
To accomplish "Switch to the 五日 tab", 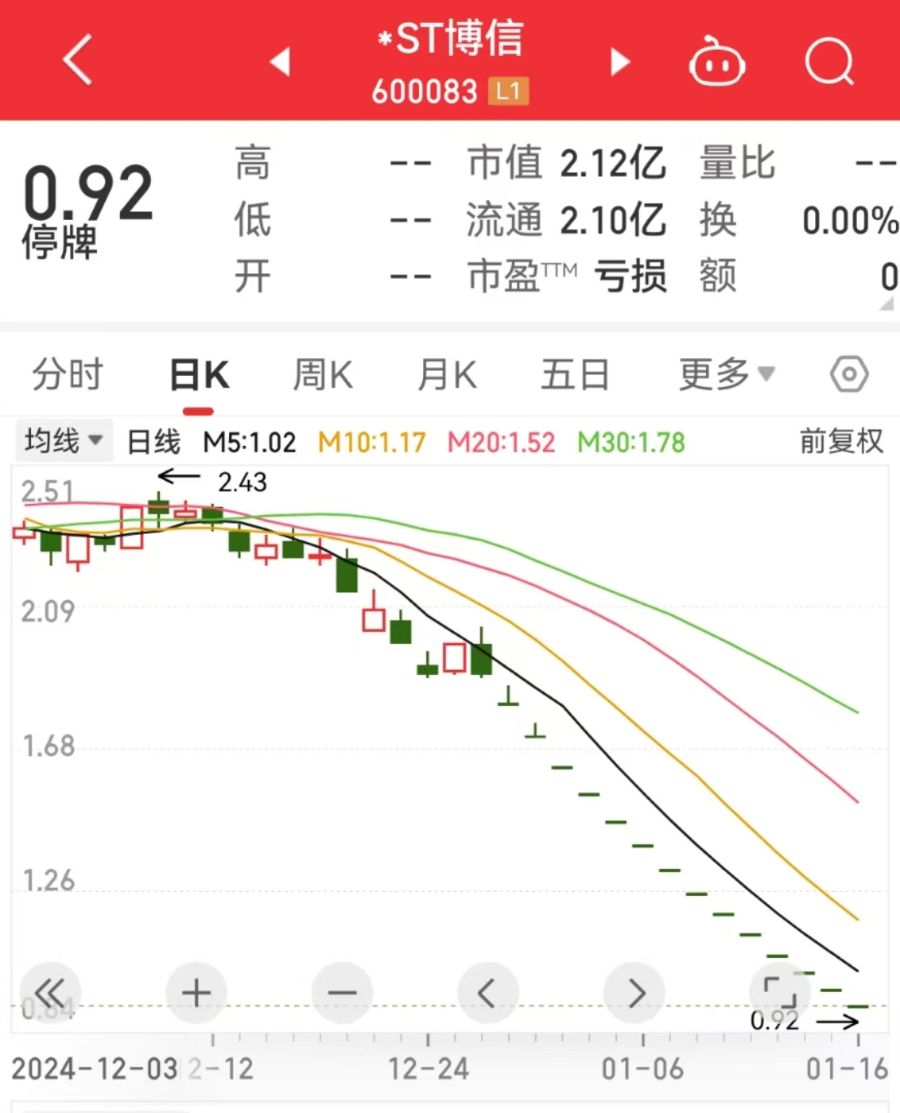I will 575,376.
